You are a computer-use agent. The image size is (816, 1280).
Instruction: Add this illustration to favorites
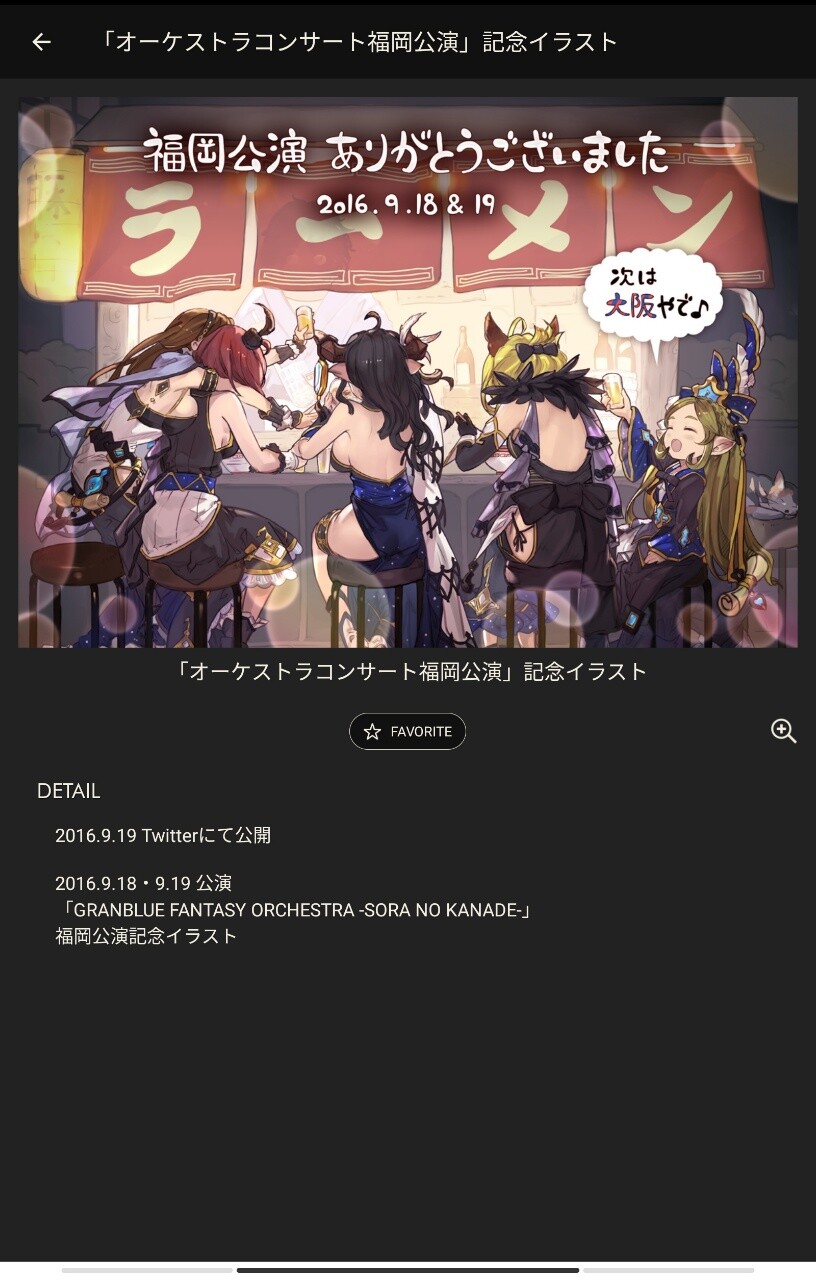coord(407,731)
